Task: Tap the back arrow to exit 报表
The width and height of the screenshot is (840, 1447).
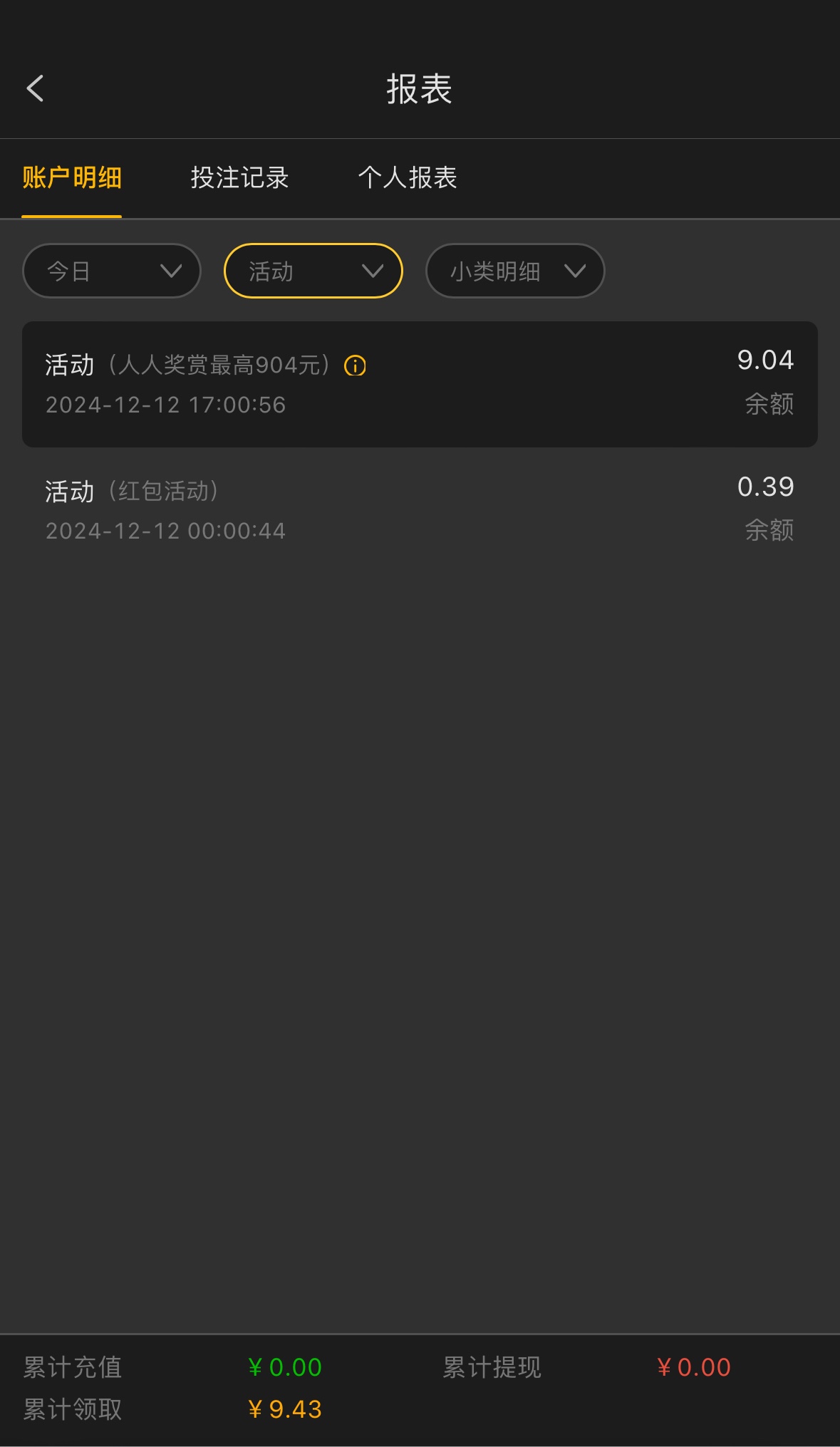Action: click(33, 90)
